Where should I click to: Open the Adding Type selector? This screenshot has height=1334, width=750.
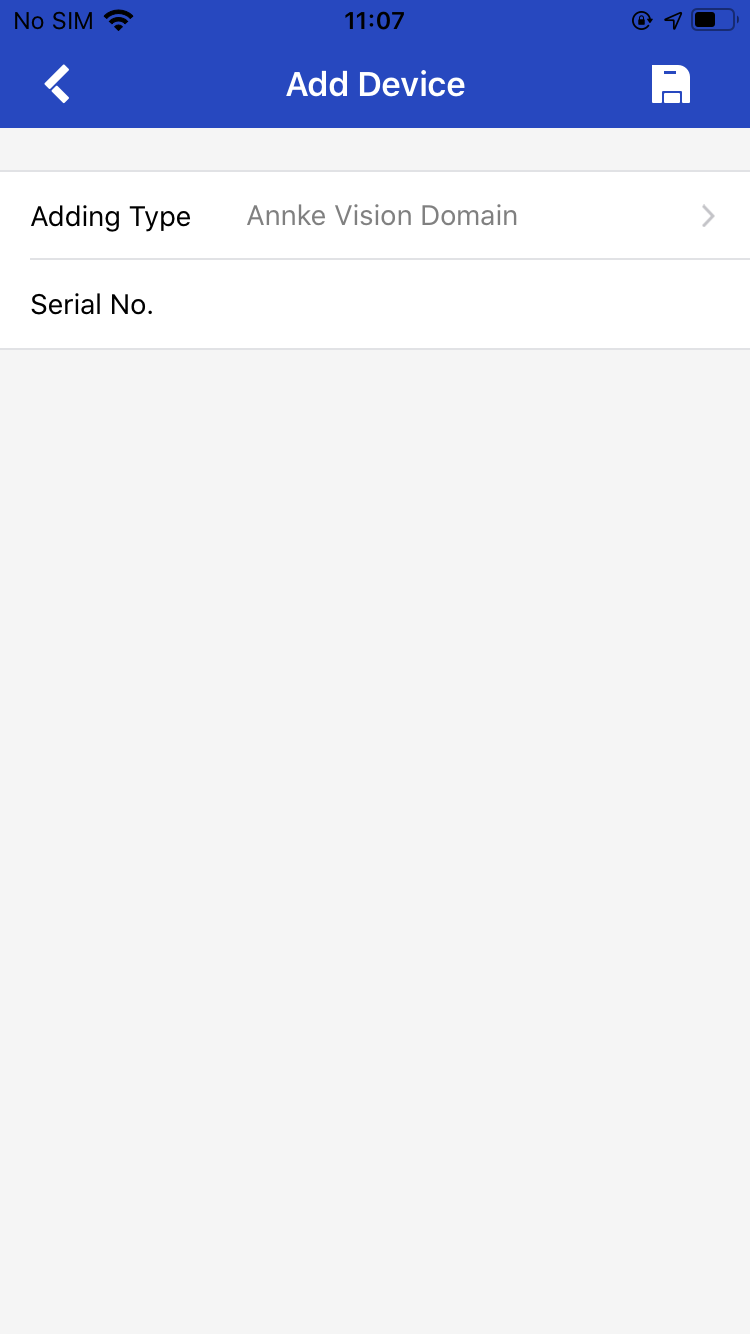375,216
